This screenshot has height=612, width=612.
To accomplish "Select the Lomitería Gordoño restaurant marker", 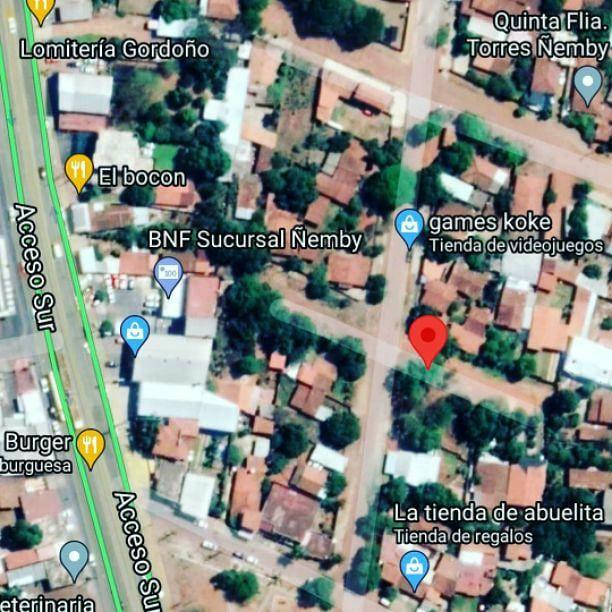I will point(40,9).
